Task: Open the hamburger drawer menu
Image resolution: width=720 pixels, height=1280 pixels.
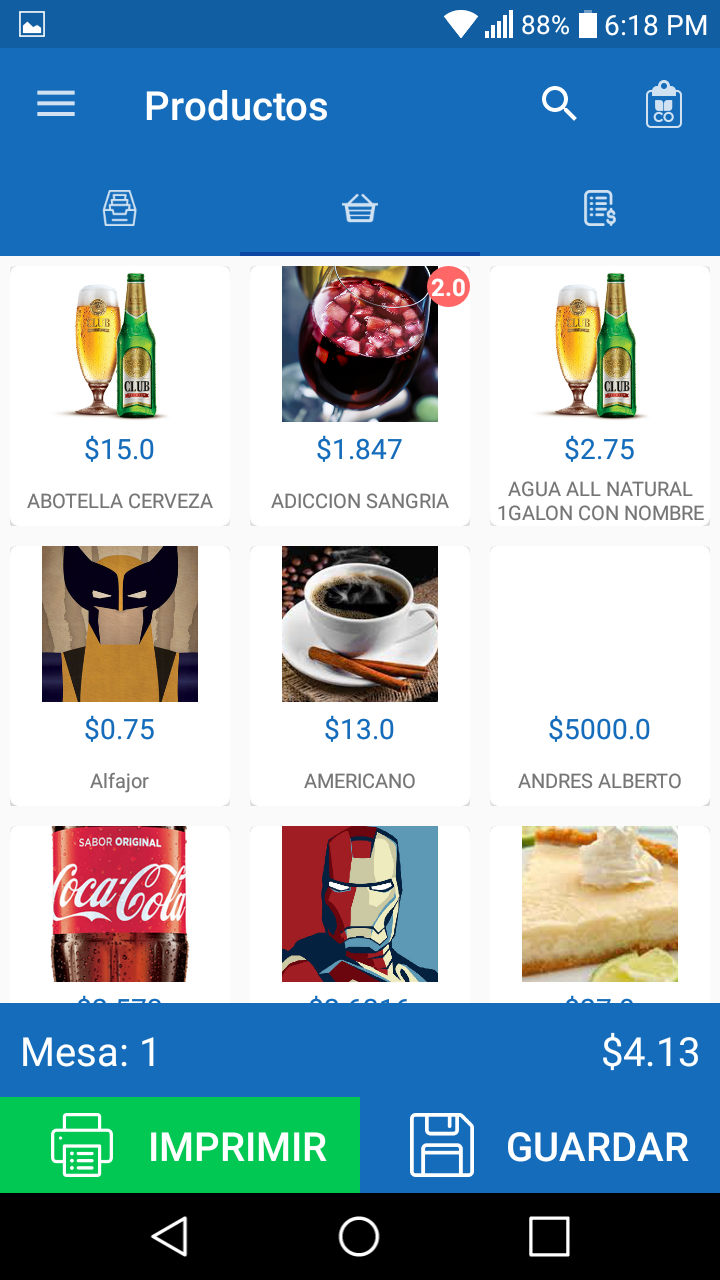Action: click(x=56, y=104)
